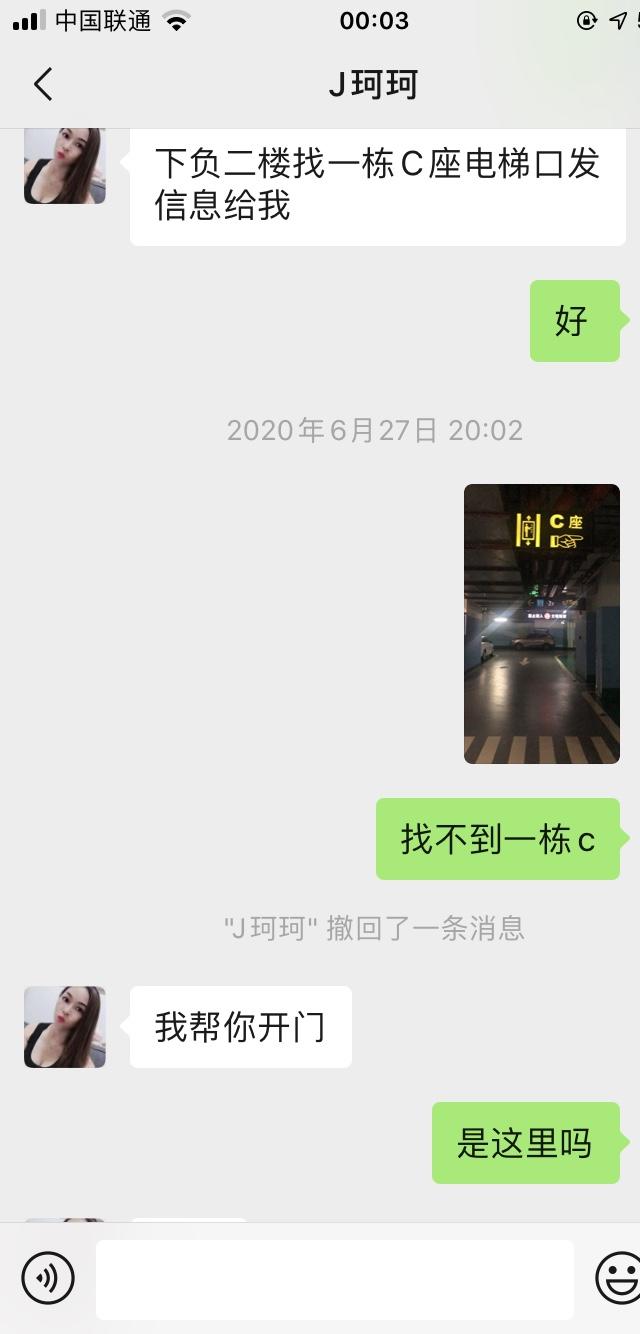
Task: Open the parking garage photo in chat
Action: coord(542,624)
